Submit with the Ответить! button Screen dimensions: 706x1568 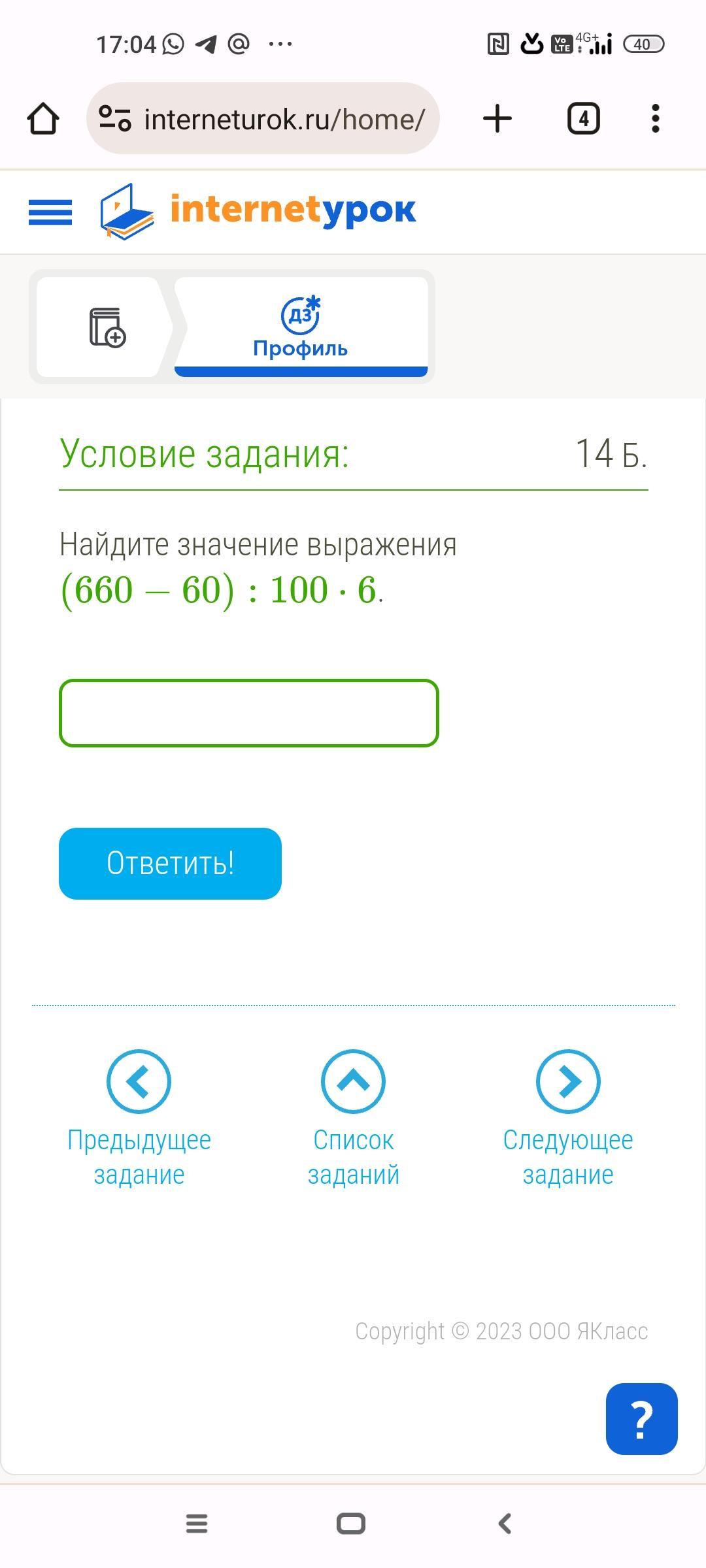click(170, 863)
